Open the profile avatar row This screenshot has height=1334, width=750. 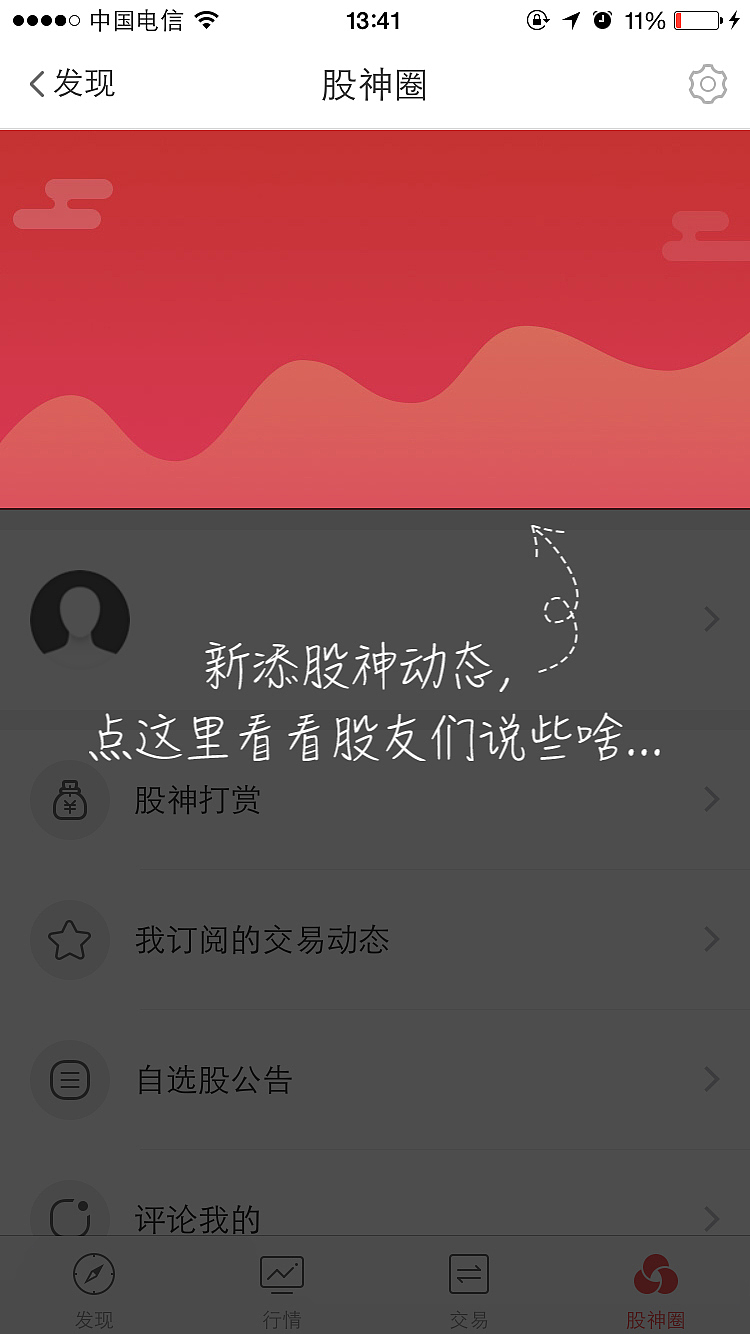375,619
